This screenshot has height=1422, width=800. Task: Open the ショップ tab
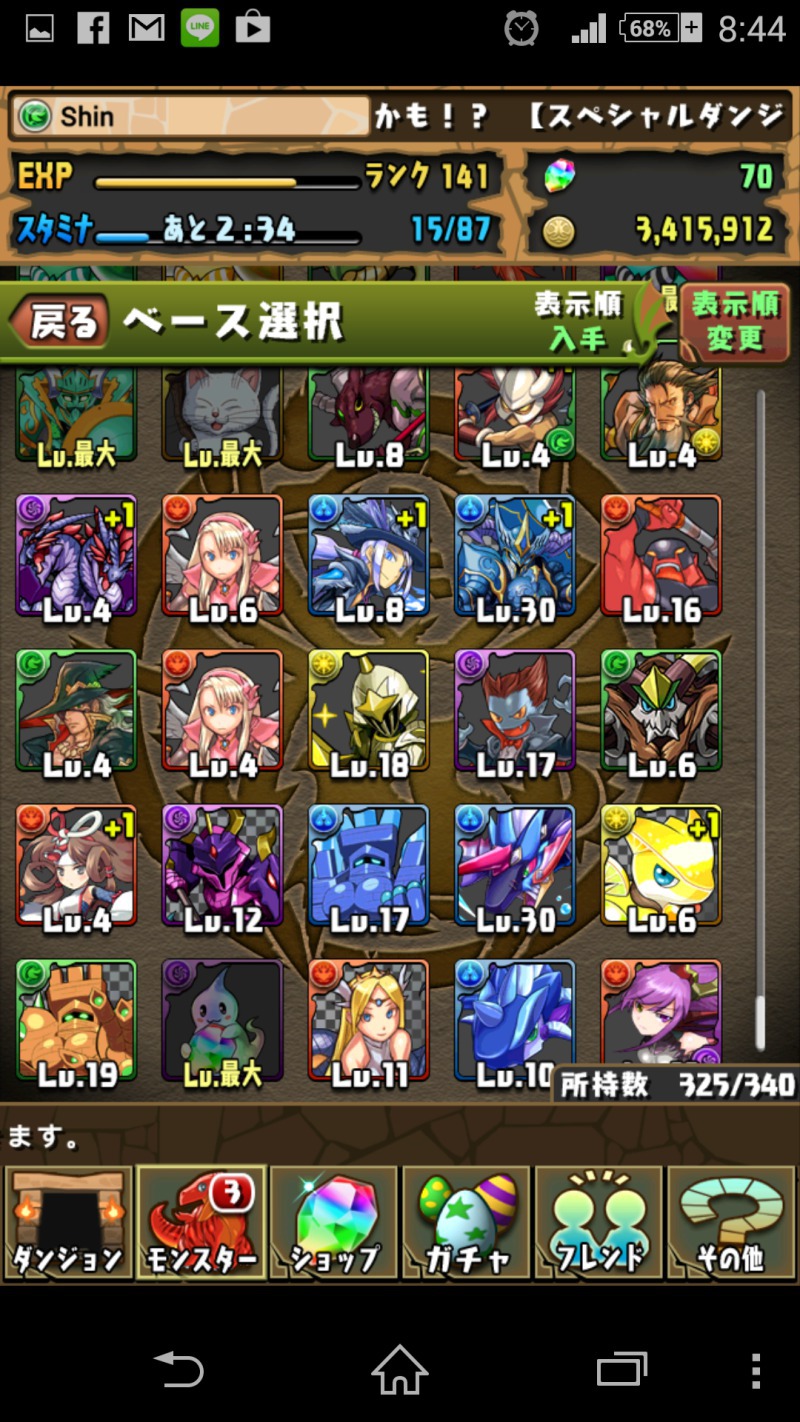[334, 1222]
